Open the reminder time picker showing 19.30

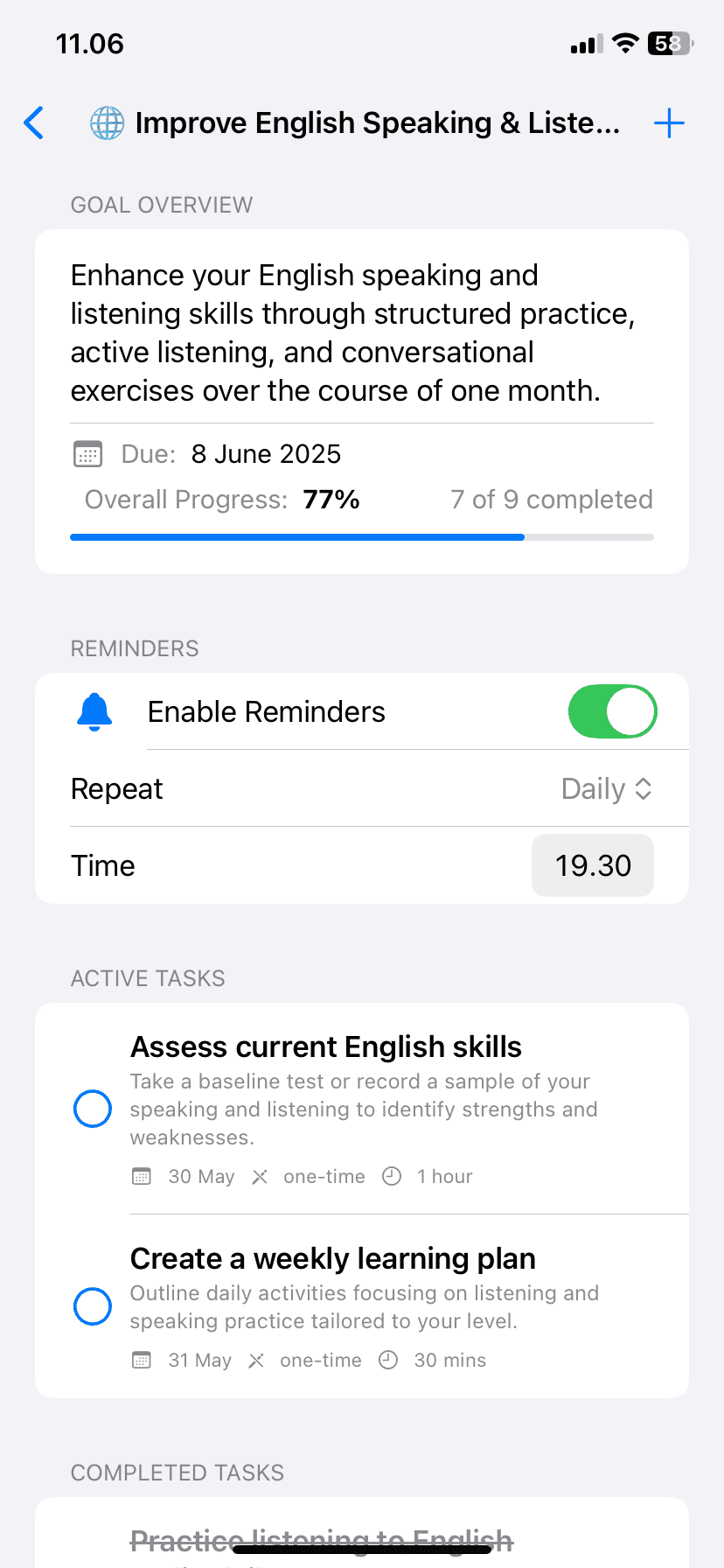pos(592,865)
